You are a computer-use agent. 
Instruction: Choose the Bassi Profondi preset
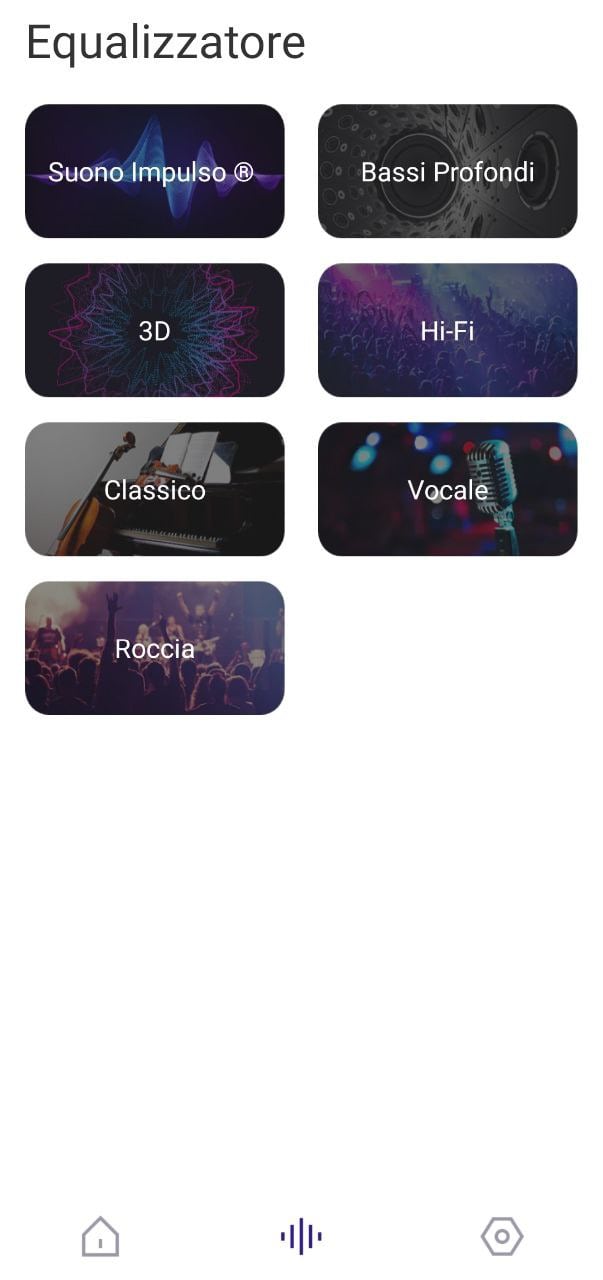pyautogui.click(x=447, y=171)
